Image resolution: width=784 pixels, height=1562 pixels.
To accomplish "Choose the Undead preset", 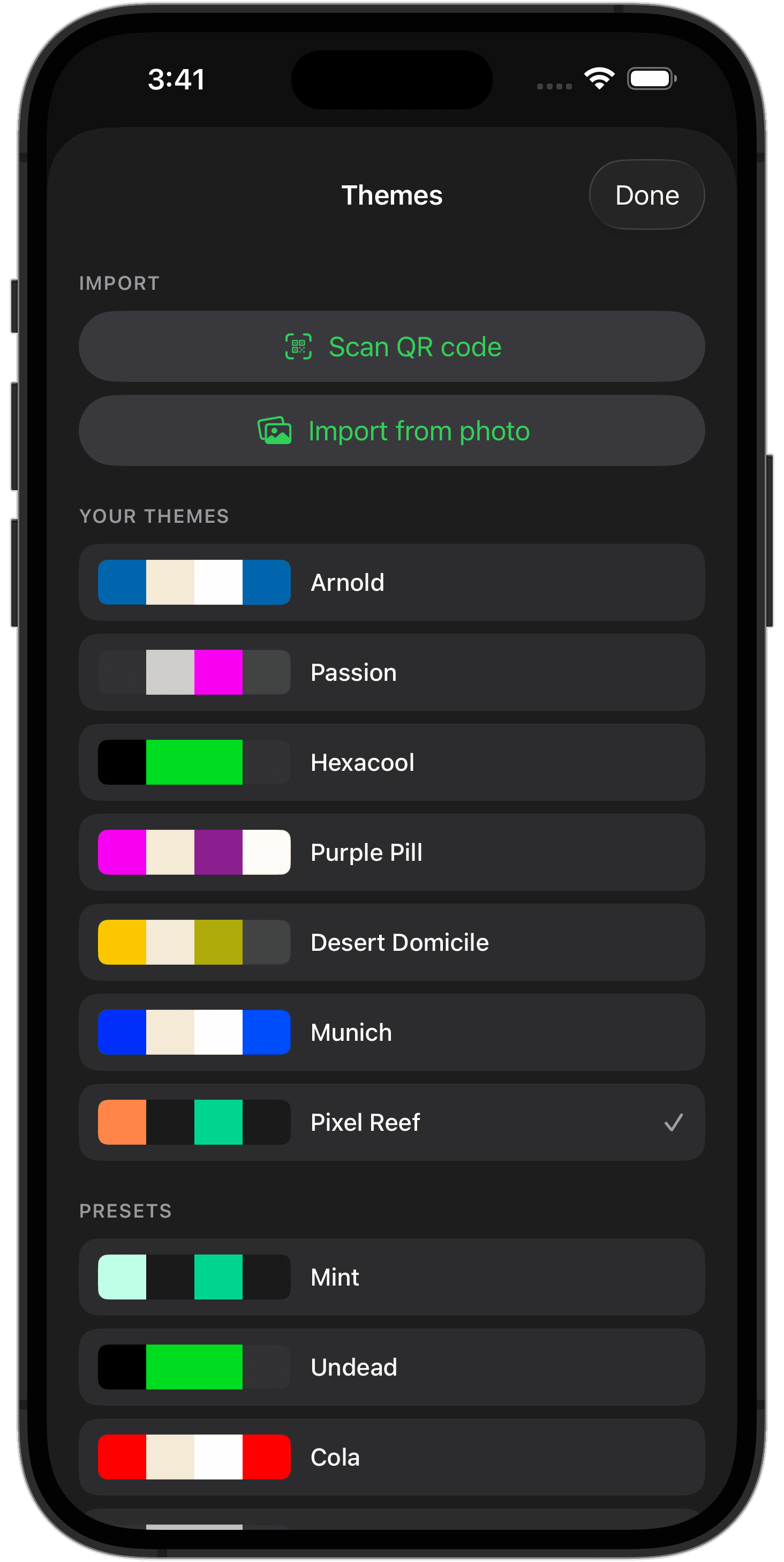I will coord(391,1367).
